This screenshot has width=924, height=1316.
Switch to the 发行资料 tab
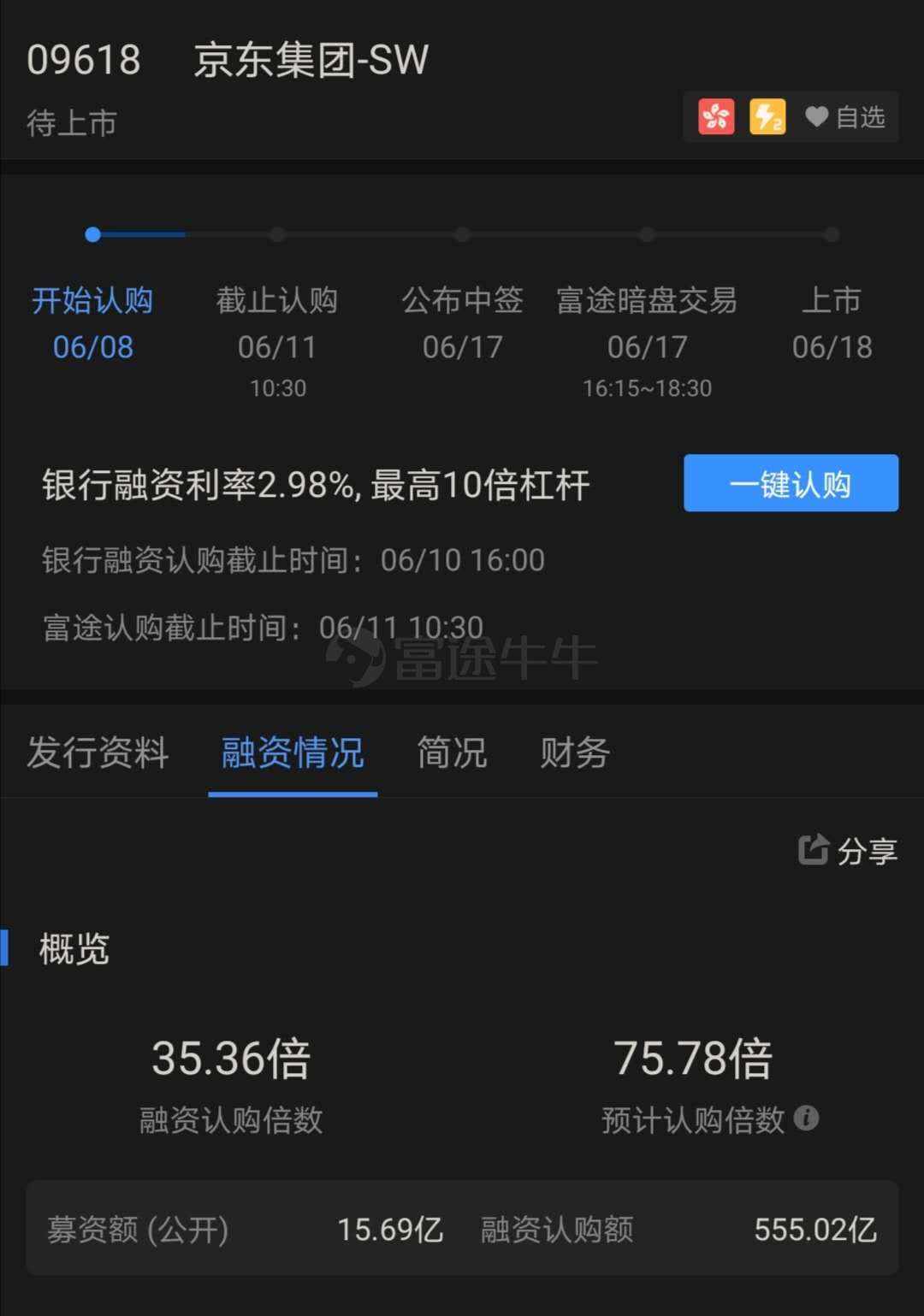tap(98, 752)
